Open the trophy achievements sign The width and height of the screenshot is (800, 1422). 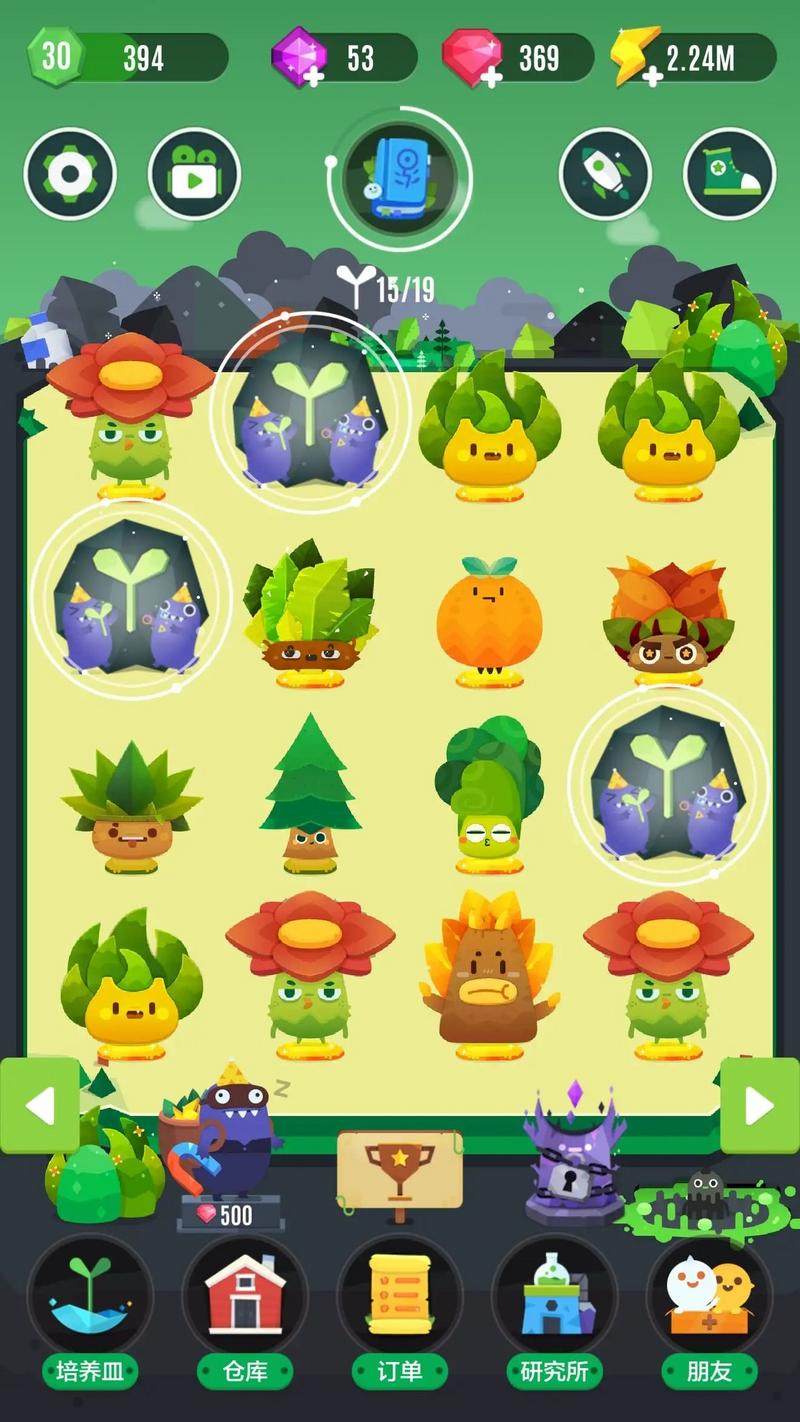[x=400, y=1170]
